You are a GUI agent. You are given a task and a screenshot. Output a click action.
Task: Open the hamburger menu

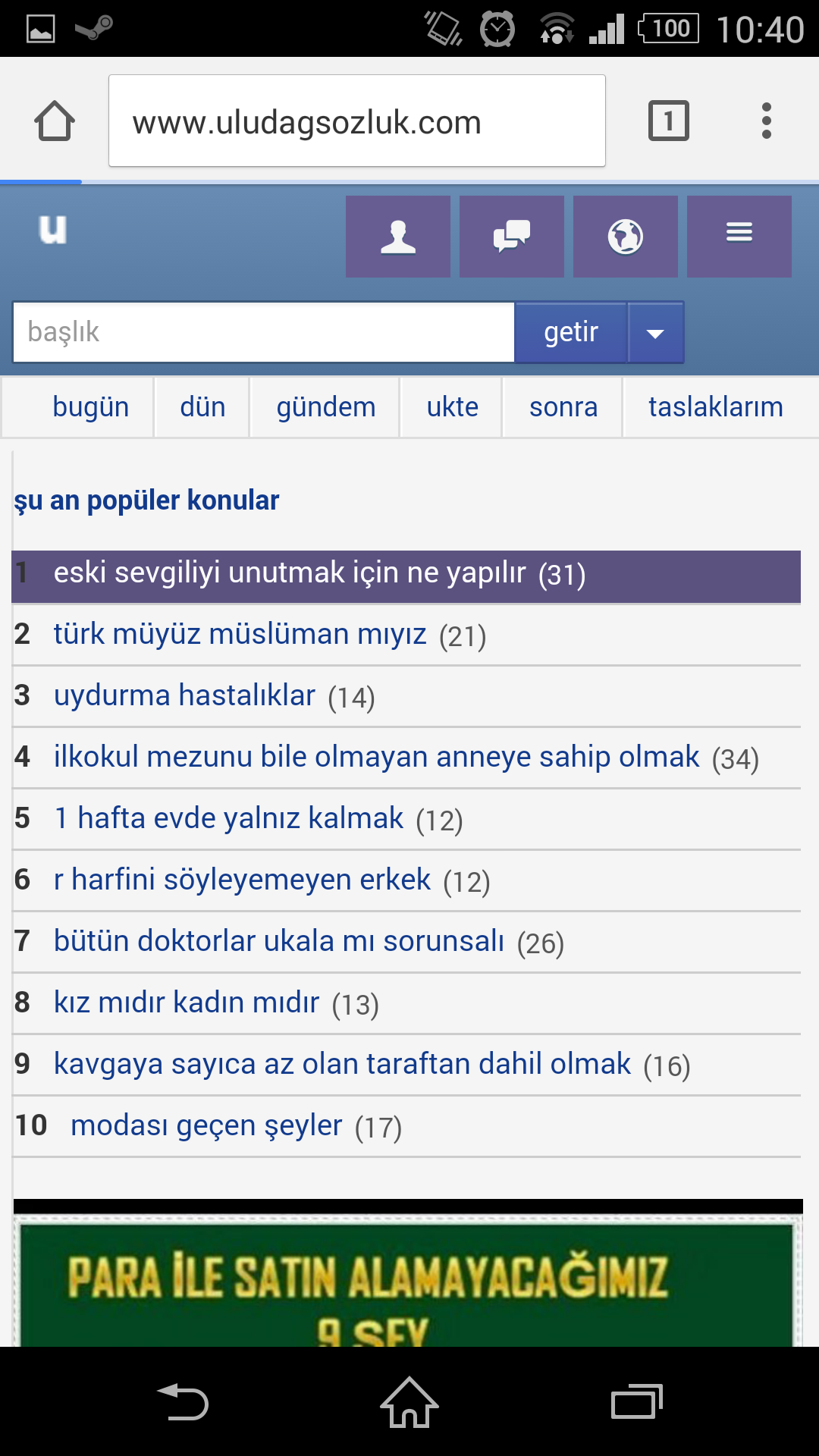coord(739,237)
